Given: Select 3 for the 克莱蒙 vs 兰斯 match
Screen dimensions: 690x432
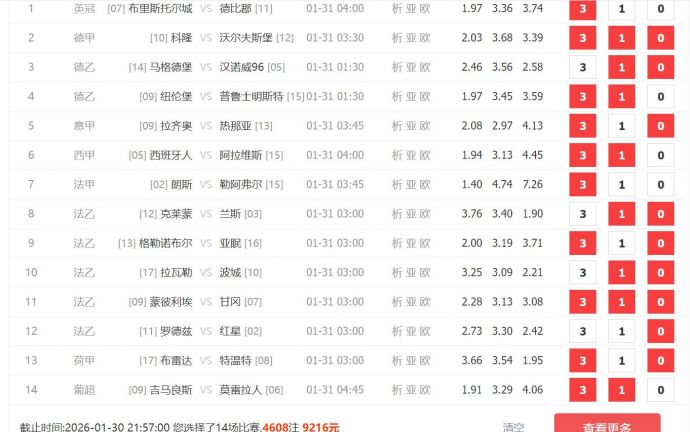Looking at the screenshot, I should 582,214.
